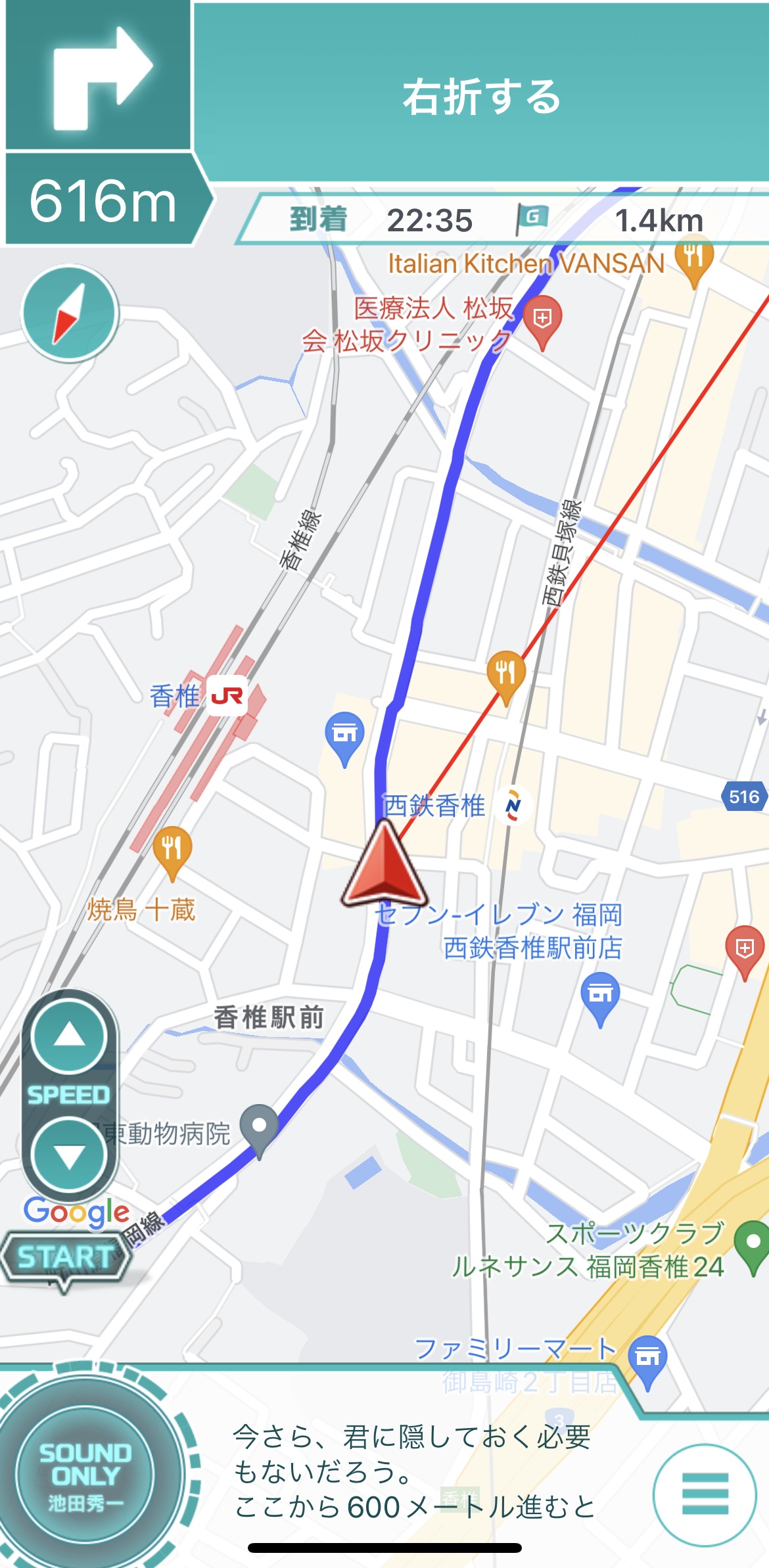This screenshot has width=769, height=1568.
Task: Open the hamburger menu button
Action: (705, 1494)
